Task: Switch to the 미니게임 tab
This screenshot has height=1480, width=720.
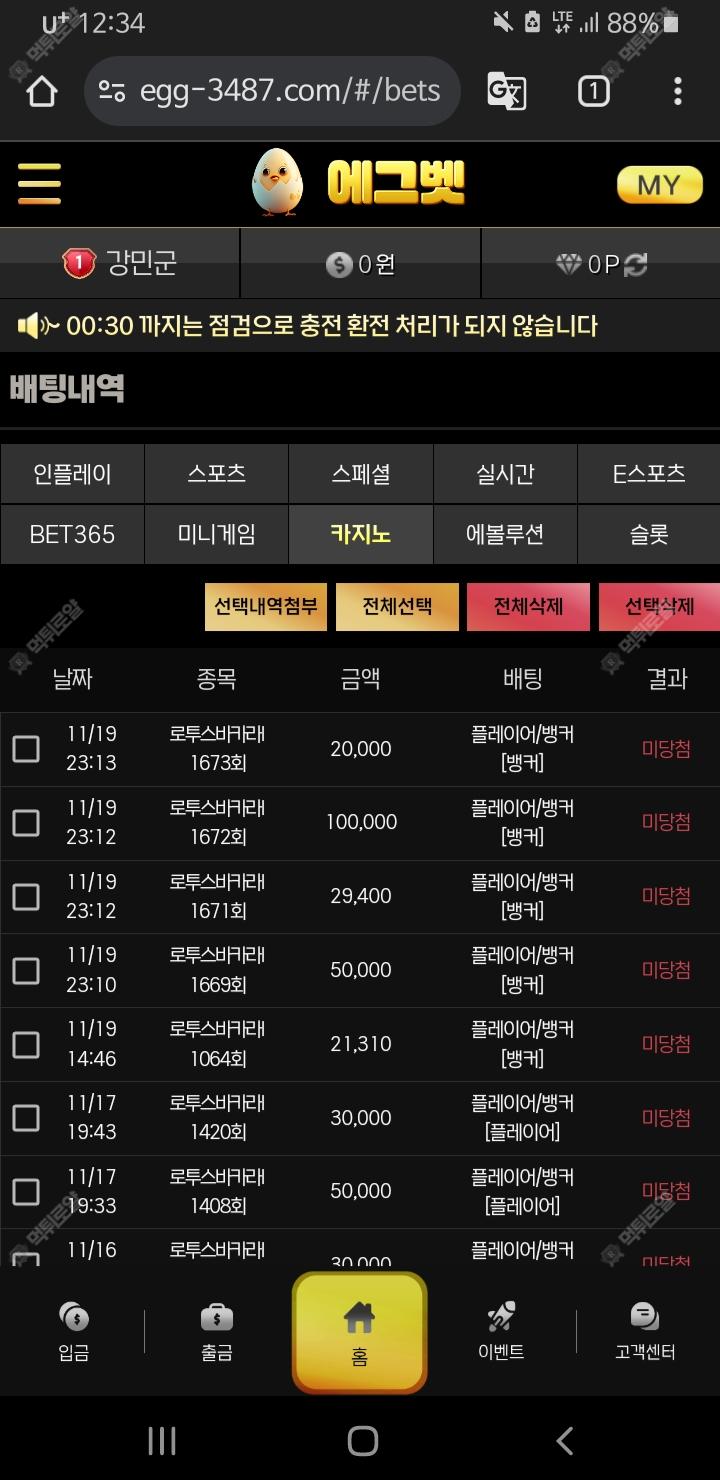Action: pyautogui.click(x=216, y=534)
